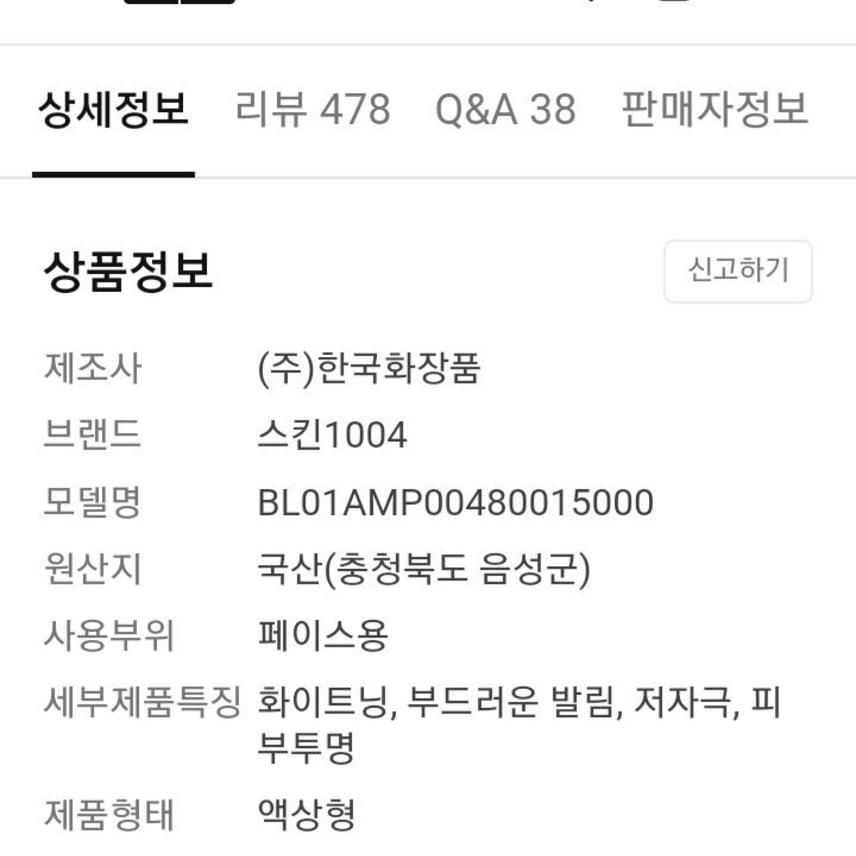
Task: Open the 리뷰 478 tab
Action: click(312, 110)
